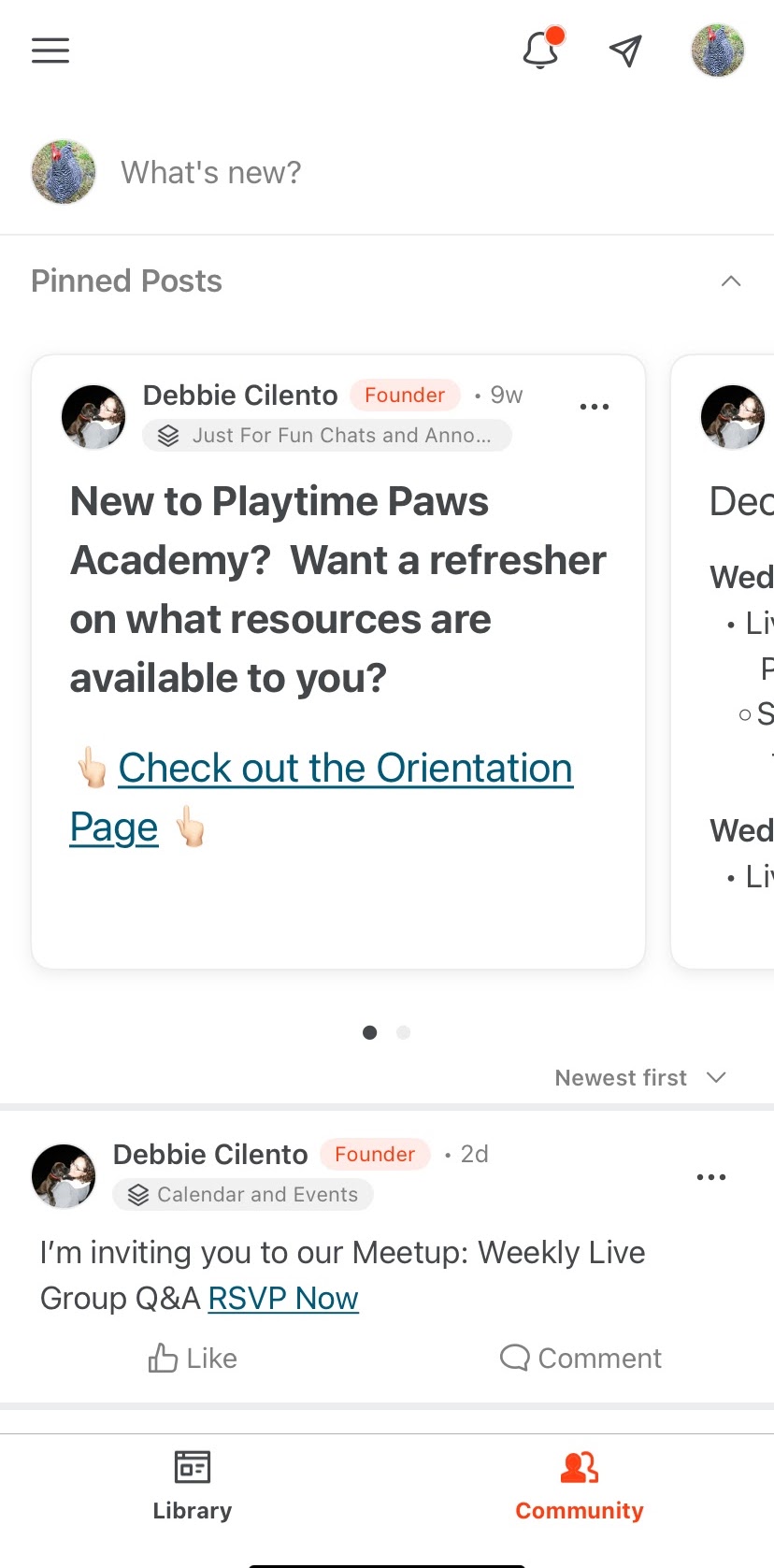Jump to second pinned post dot
Screen dimensions: 774x1568
[x=403, y=1032]
